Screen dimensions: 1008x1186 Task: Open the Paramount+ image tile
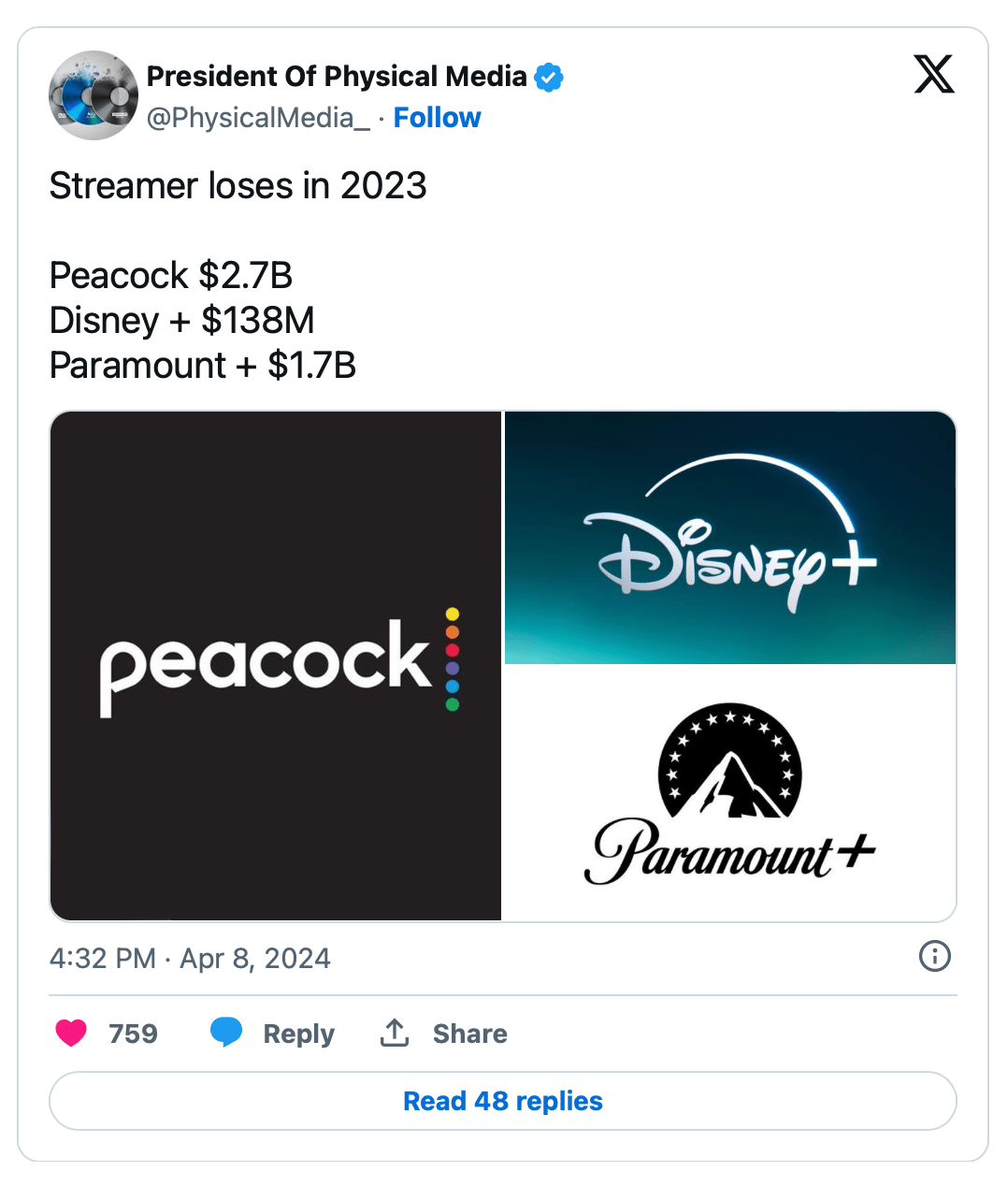730,793
